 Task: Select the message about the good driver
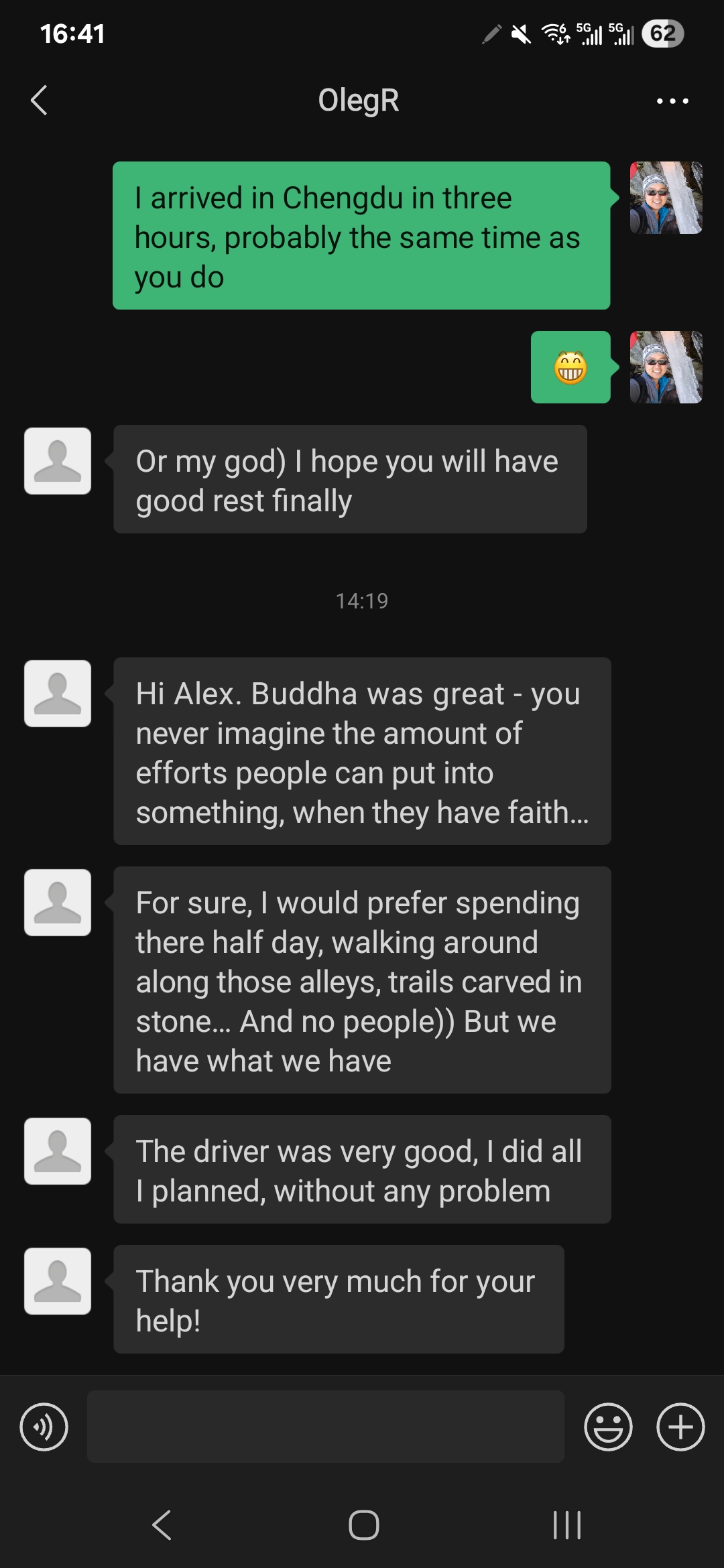(362, 1170)
